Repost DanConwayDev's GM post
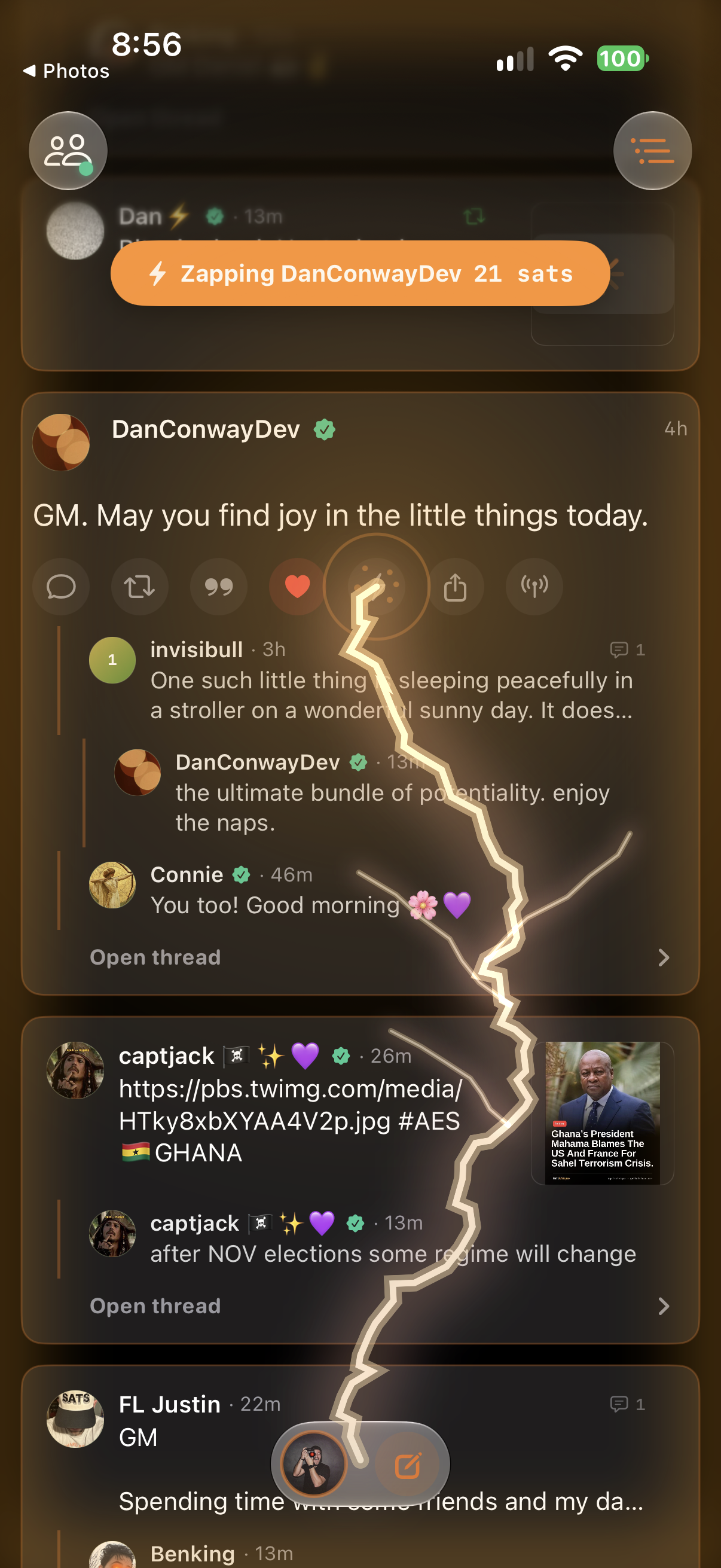The height and width of the screenshot is (1568, 721). pyautogui.click(x=139, y=587)
